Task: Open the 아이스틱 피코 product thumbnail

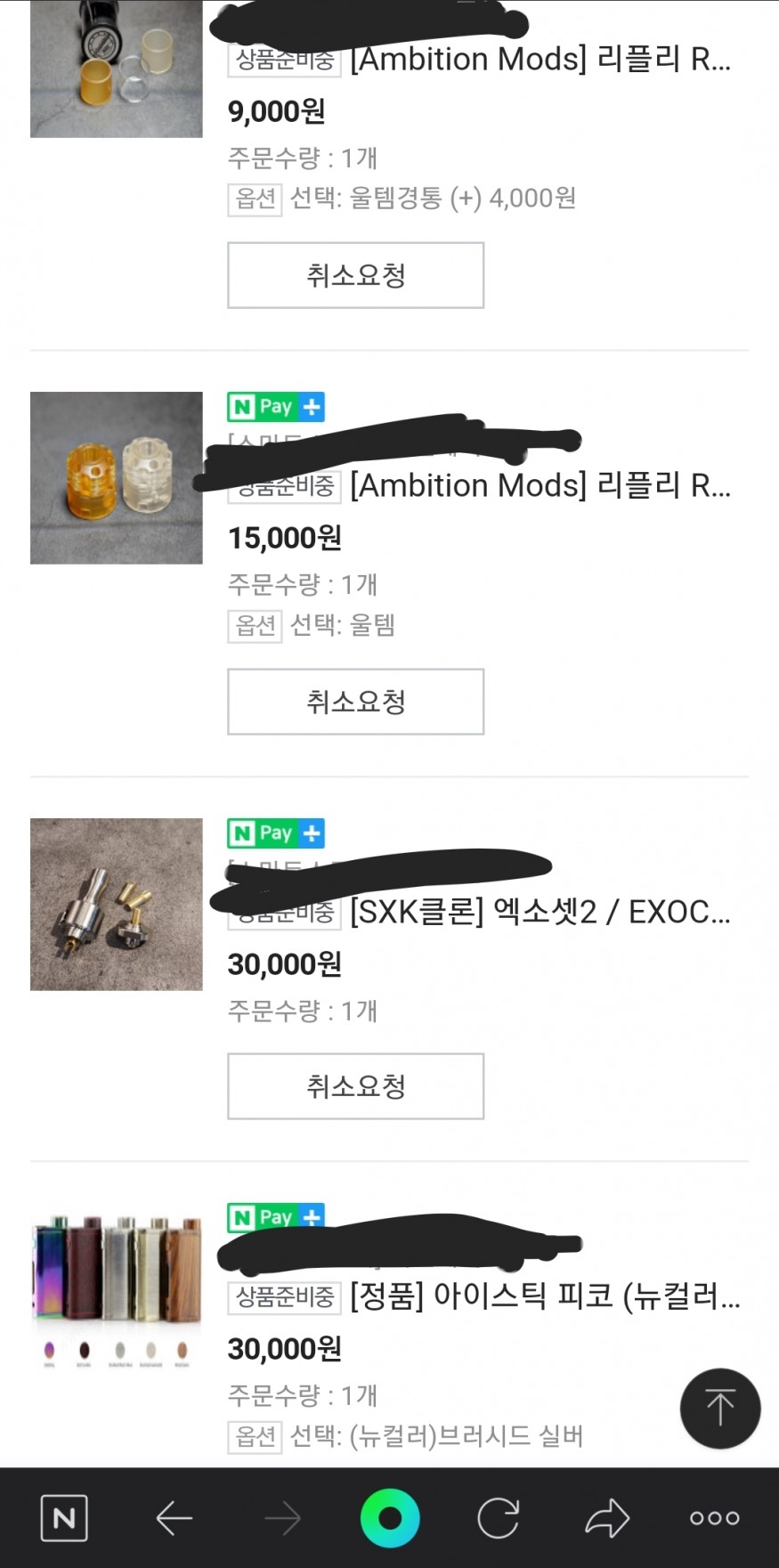Action: coord(117,1289)
